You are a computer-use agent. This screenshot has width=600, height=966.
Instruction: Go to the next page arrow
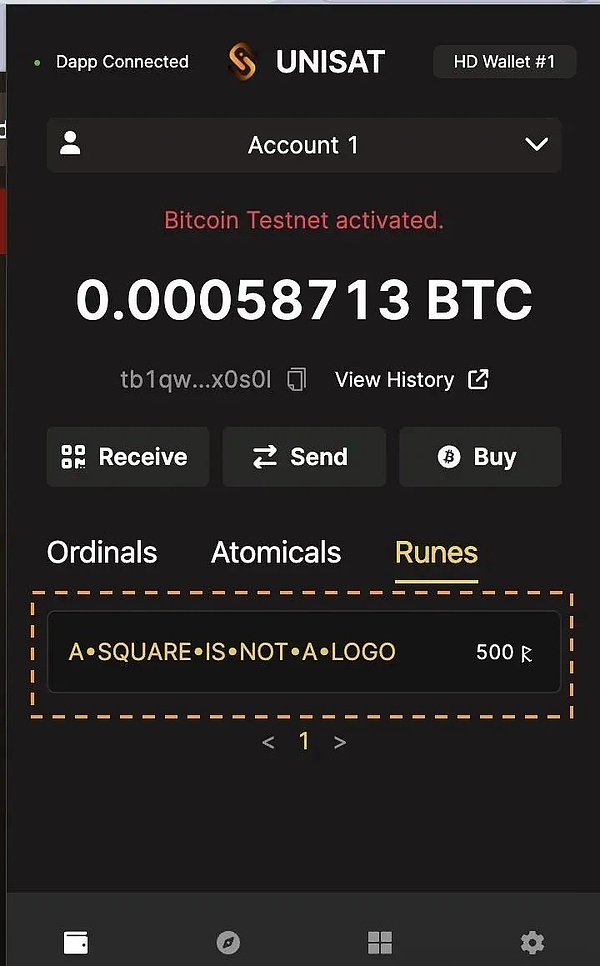[340, 742]
